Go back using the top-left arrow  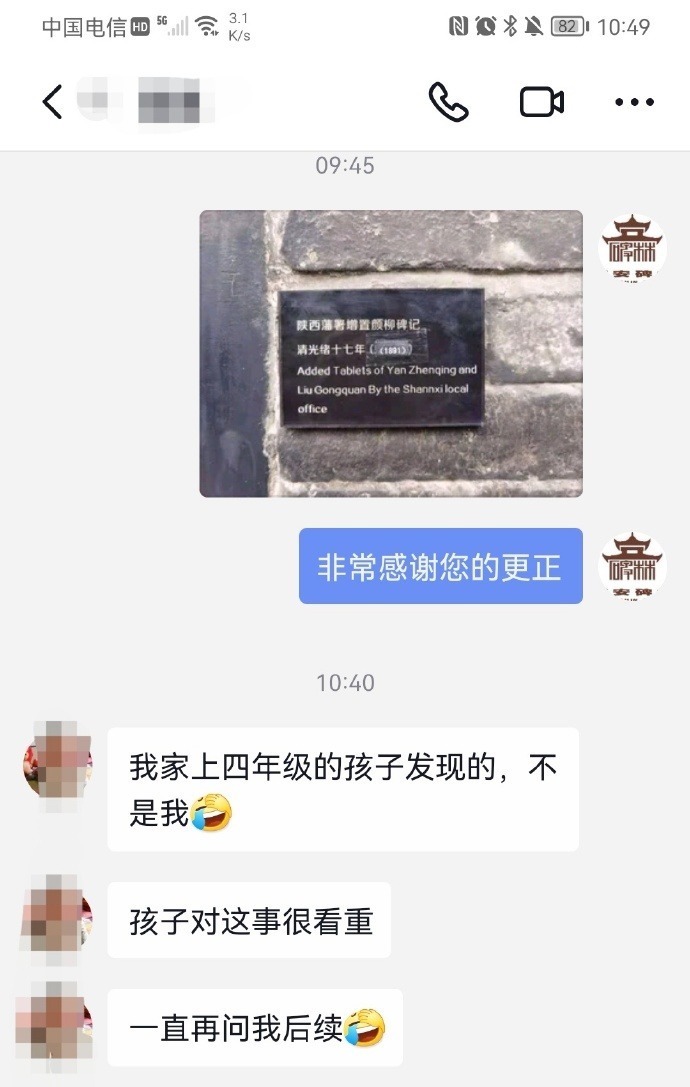52,102
